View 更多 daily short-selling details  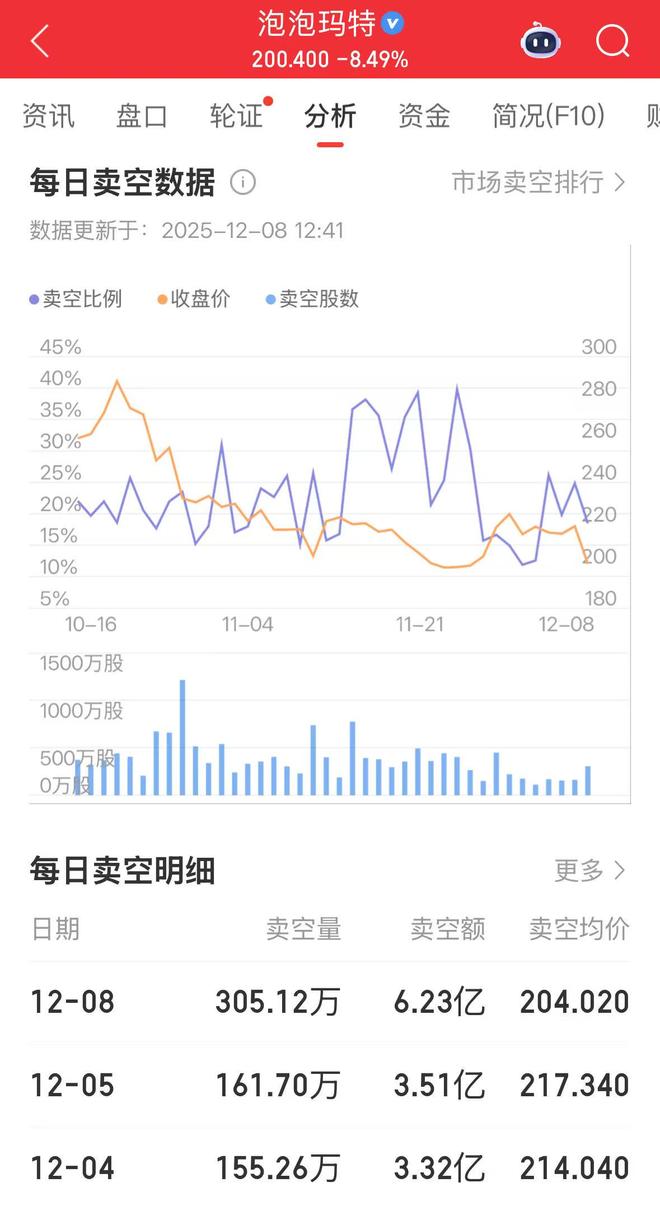pyautogui.click(x=590, y=870)
